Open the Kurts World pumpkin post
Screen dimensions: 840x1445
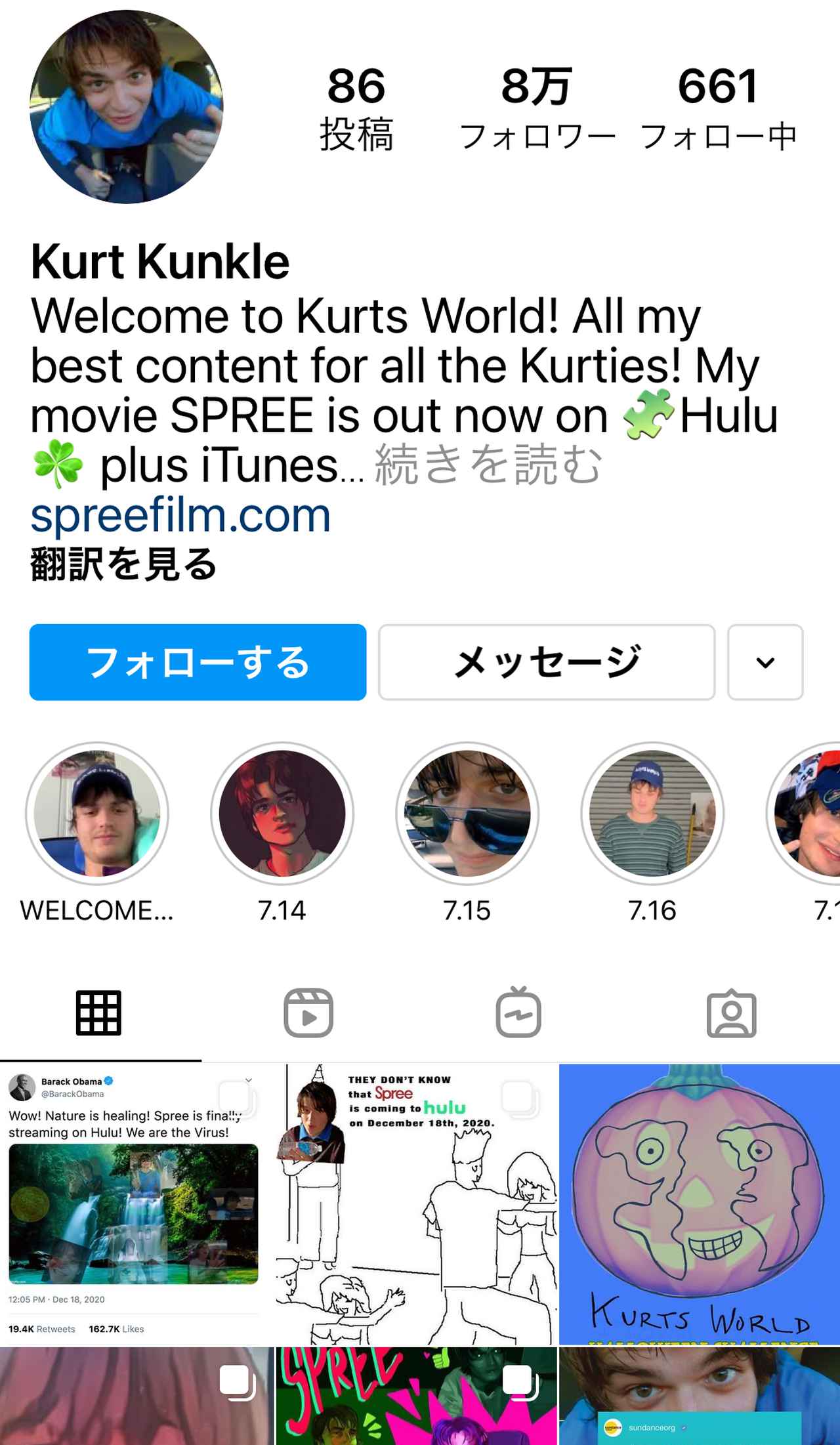coord(700,1204)
